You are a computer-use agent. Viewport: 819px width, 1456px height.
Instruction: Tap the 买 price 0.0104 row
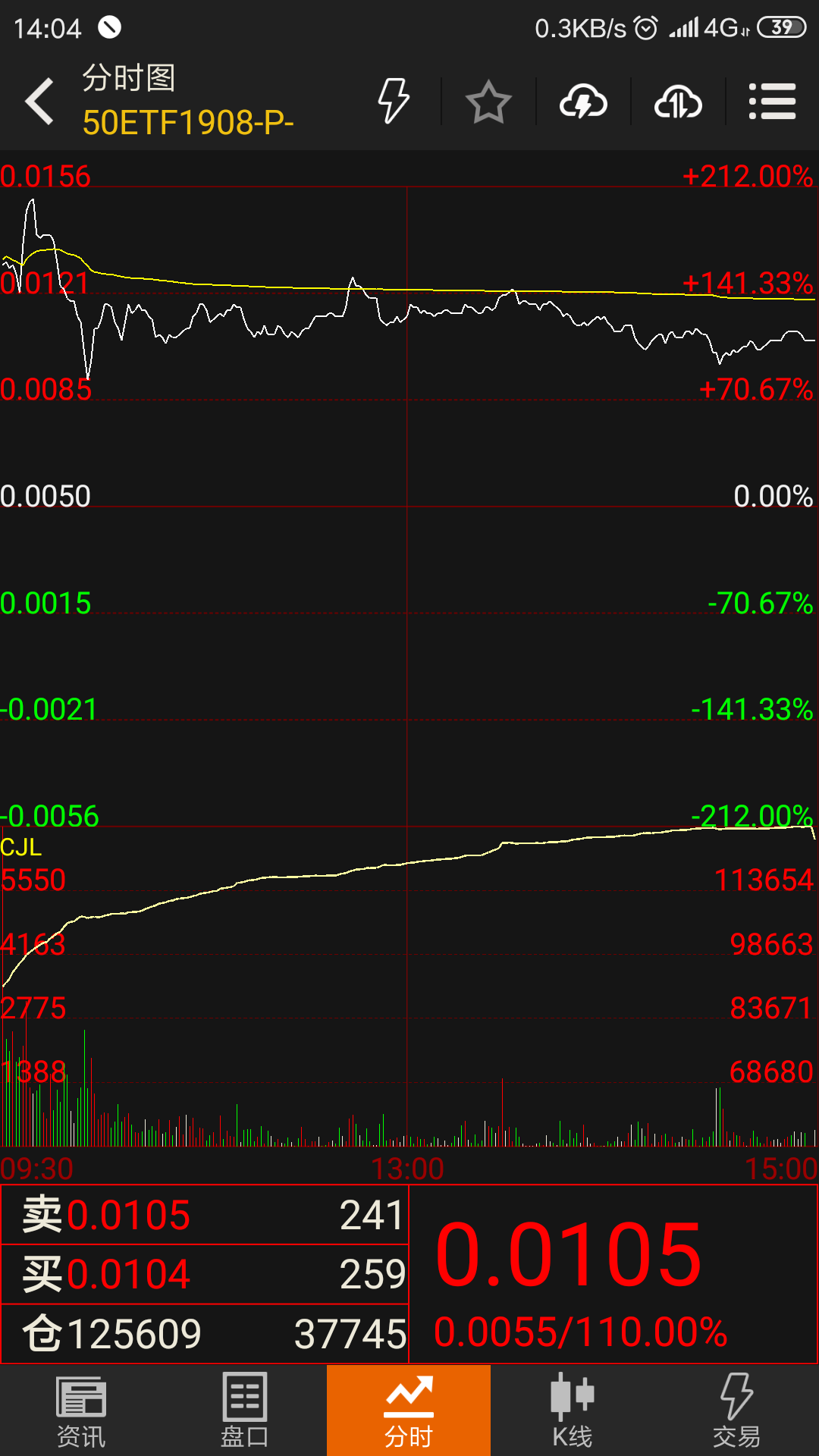click(x=205, y=1274)
